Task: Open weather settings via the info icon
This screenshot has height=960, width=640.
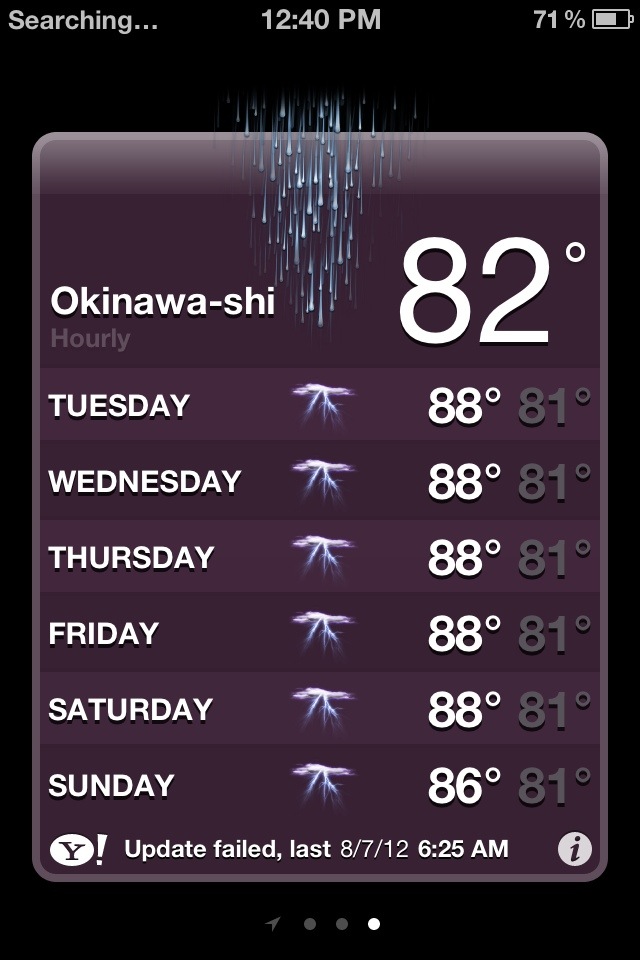Action: [x=574, y=850]
